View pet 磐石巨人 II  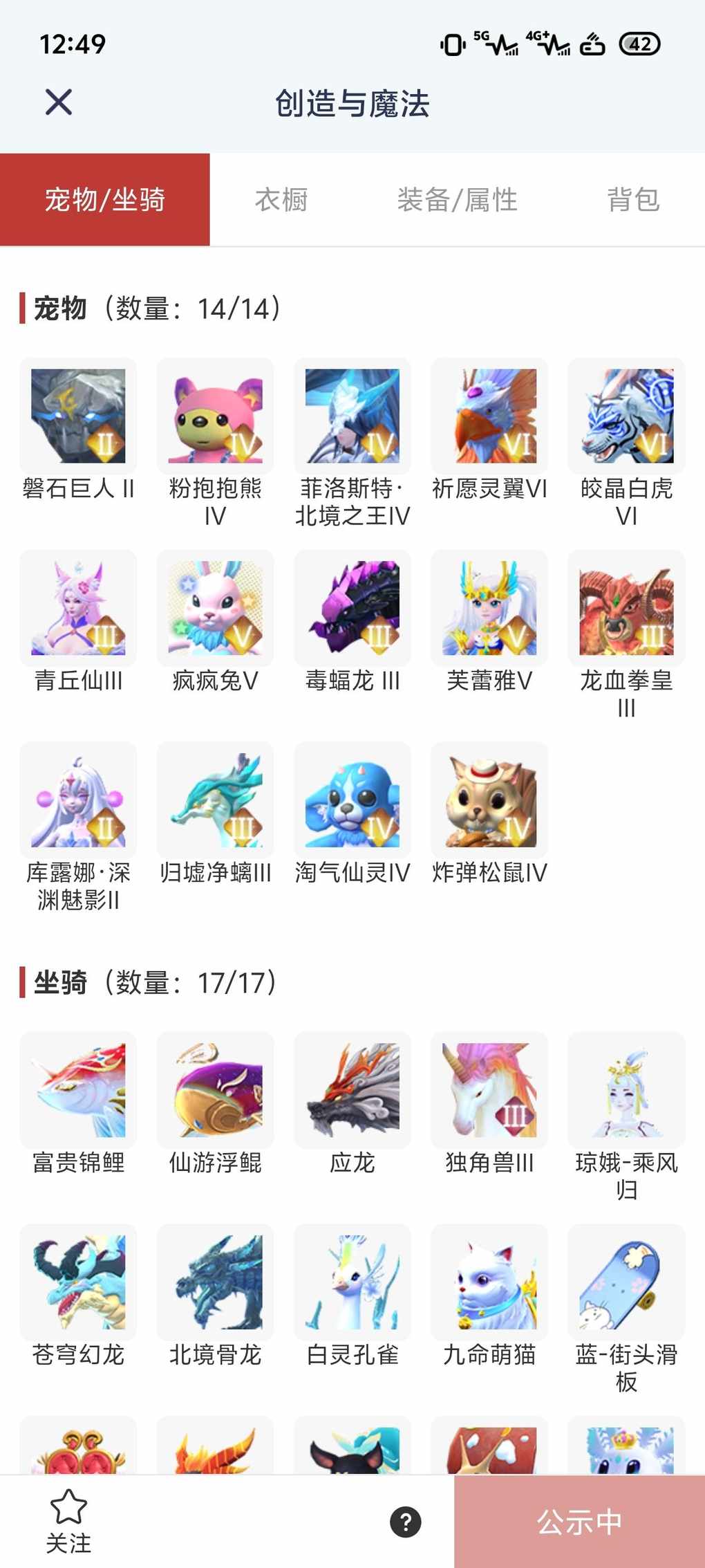78,416
